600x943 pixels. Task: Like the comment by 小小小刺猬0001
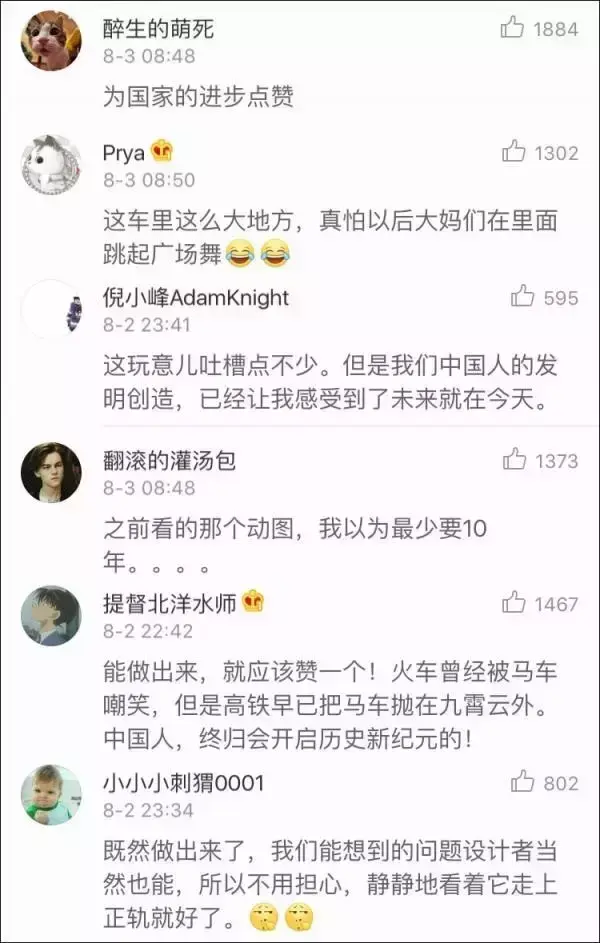tap(522, 782)
